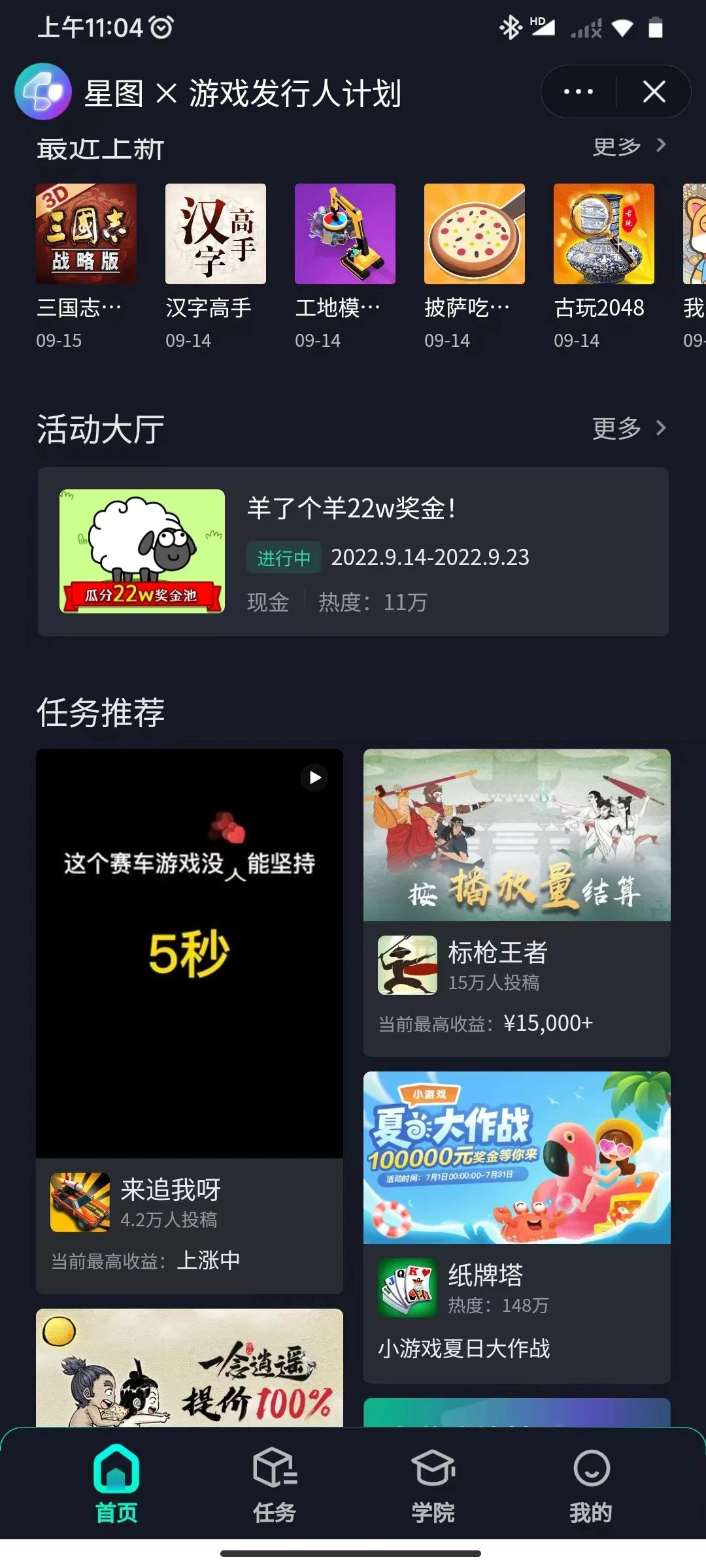Go to the 我的 tab

(x=591, y=1484)
